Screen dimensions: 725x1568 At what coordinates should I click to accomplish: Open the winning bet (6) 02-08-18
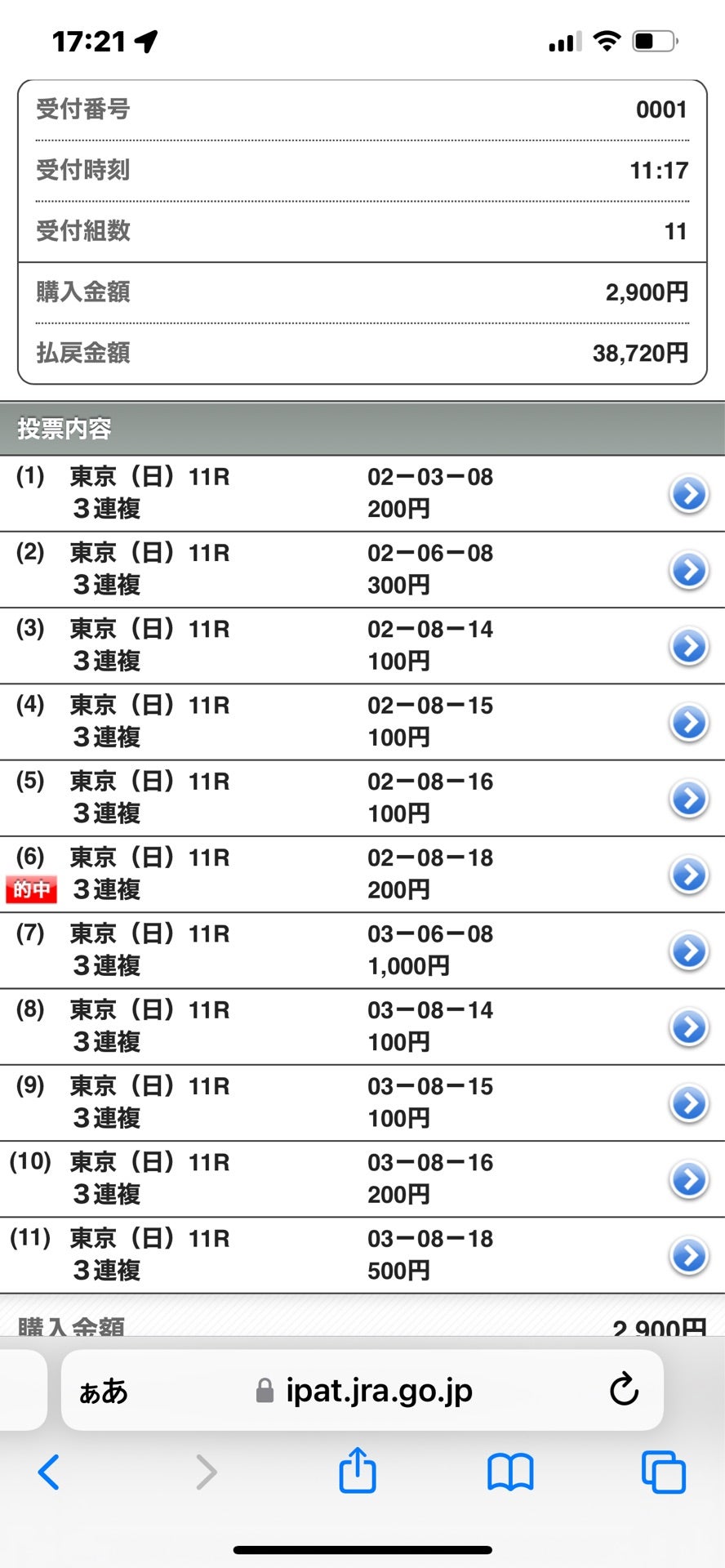[x=688, y=875]
